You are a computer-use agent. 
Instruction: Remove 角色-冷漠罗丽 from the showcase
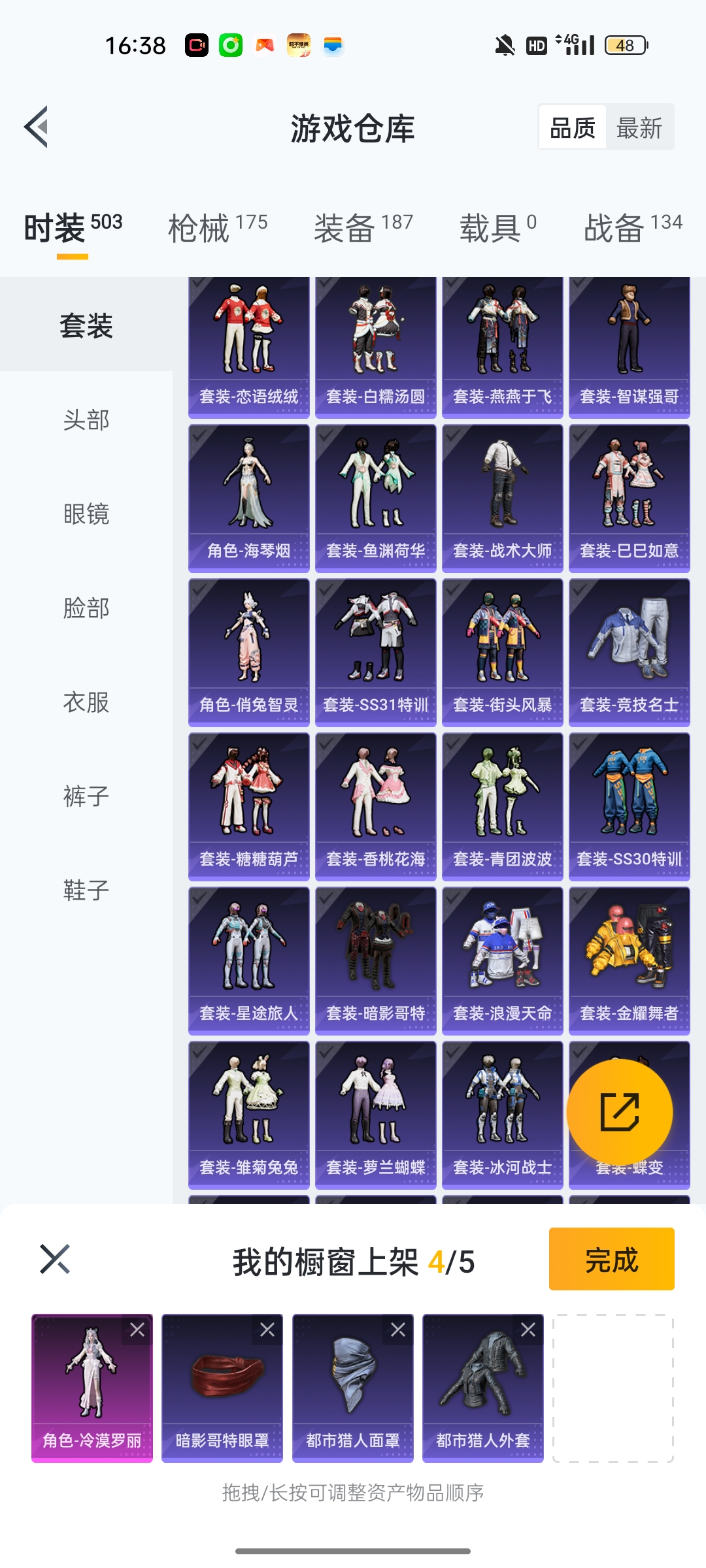point(137,1330)
